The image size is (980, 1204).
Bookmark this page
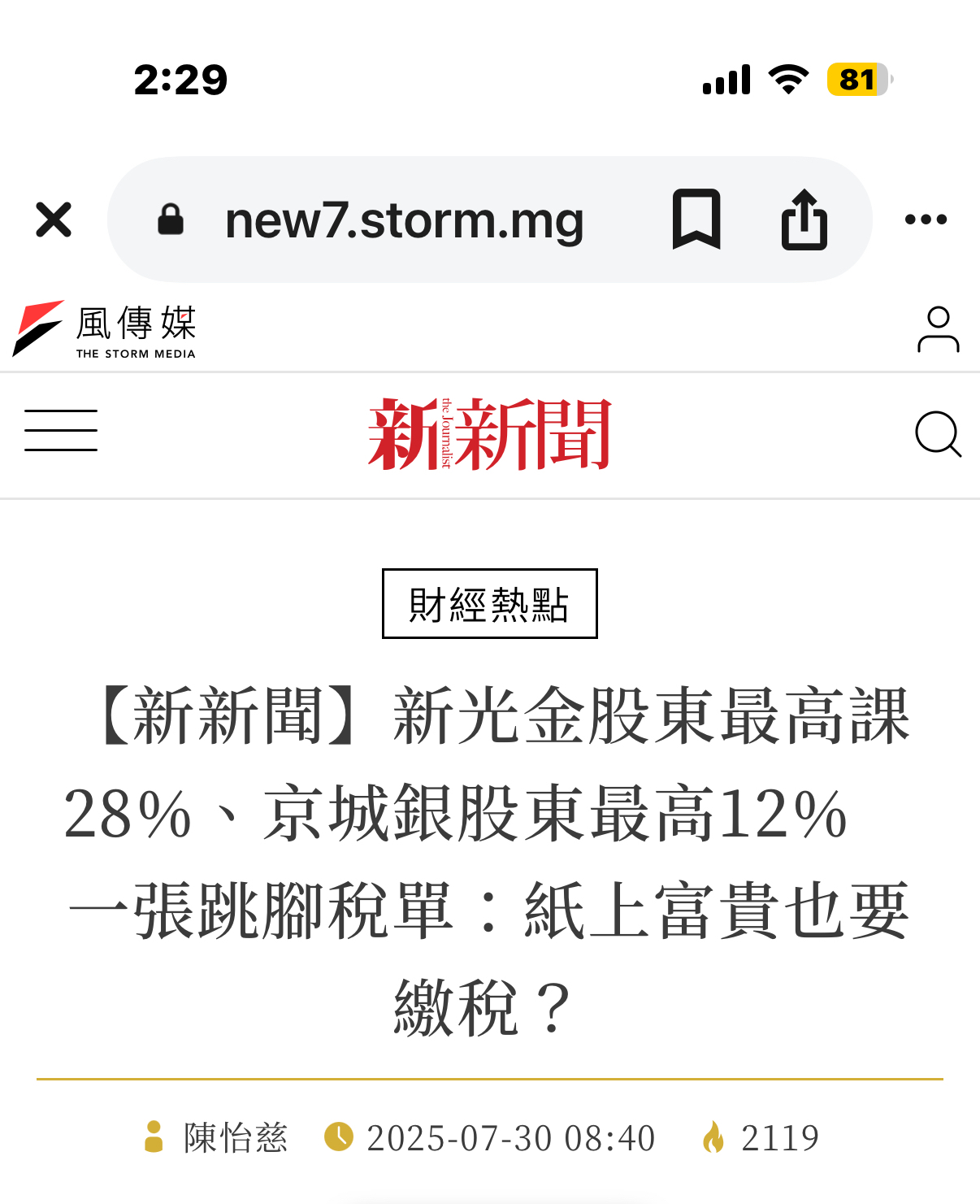(x=696, y=220)
